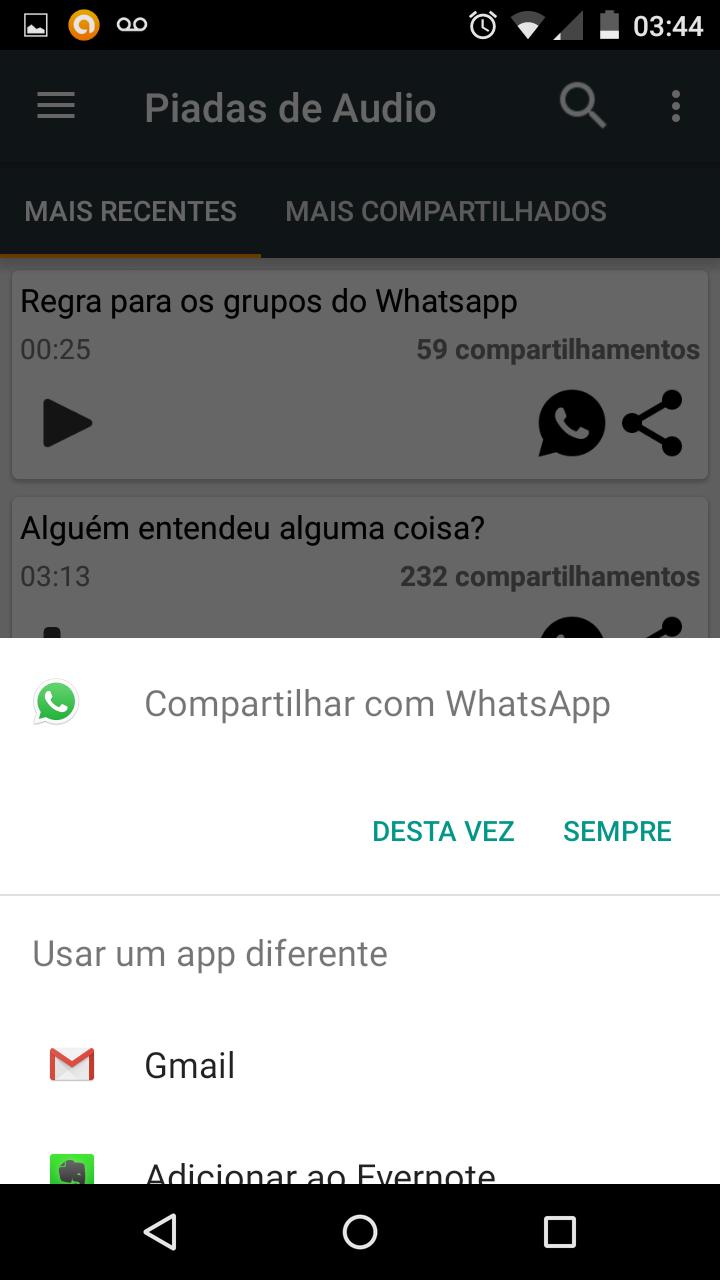Go to the home screen
This screenshot has width=720, height=1280.
tap(360, 1231)
